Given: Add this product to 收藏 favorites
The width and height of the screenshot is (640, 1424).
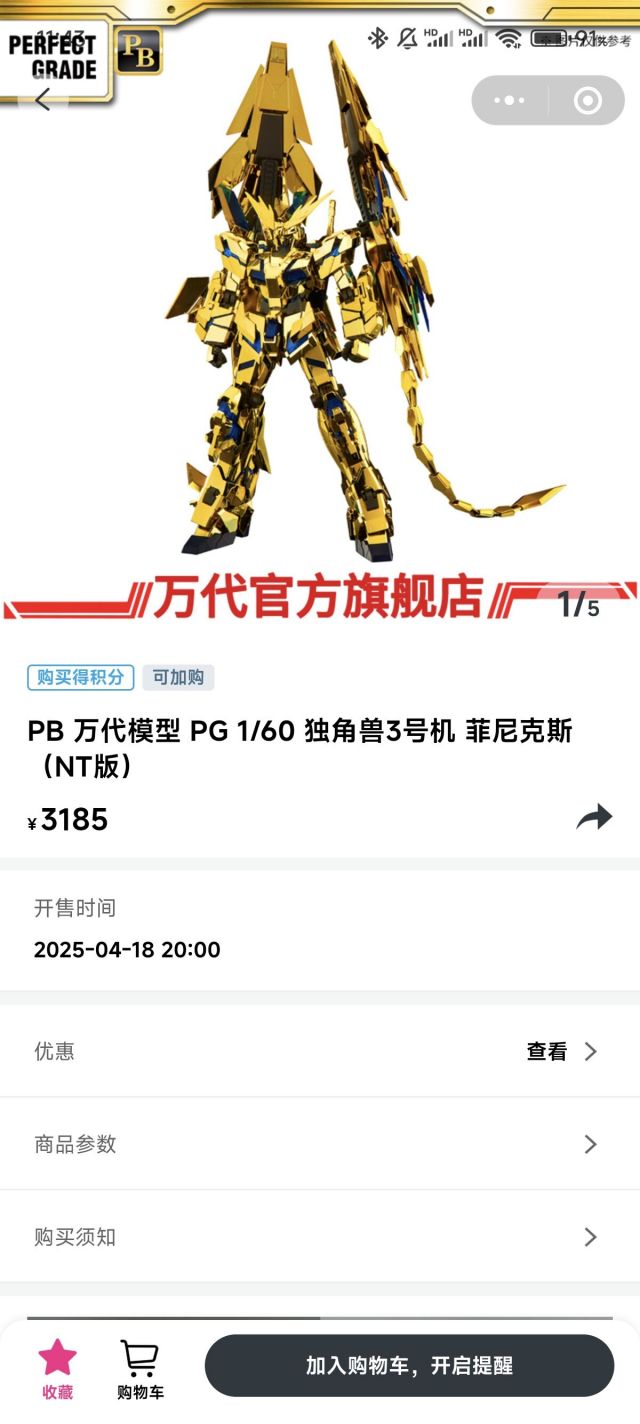Looking at the screenshot, I should [57, 1367].
